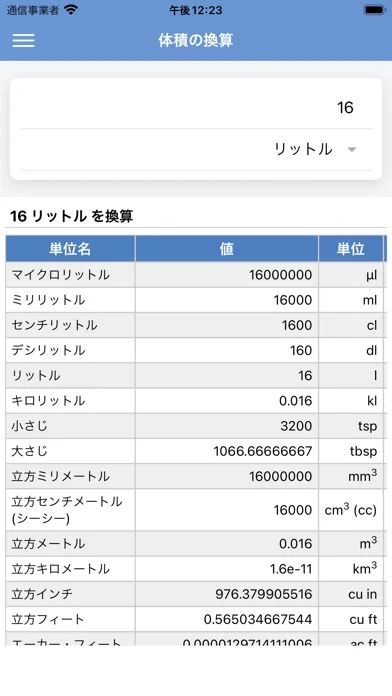
Task: Open the hamburger drawer menu
Action: pyautogui.click(x=24, y=40)
